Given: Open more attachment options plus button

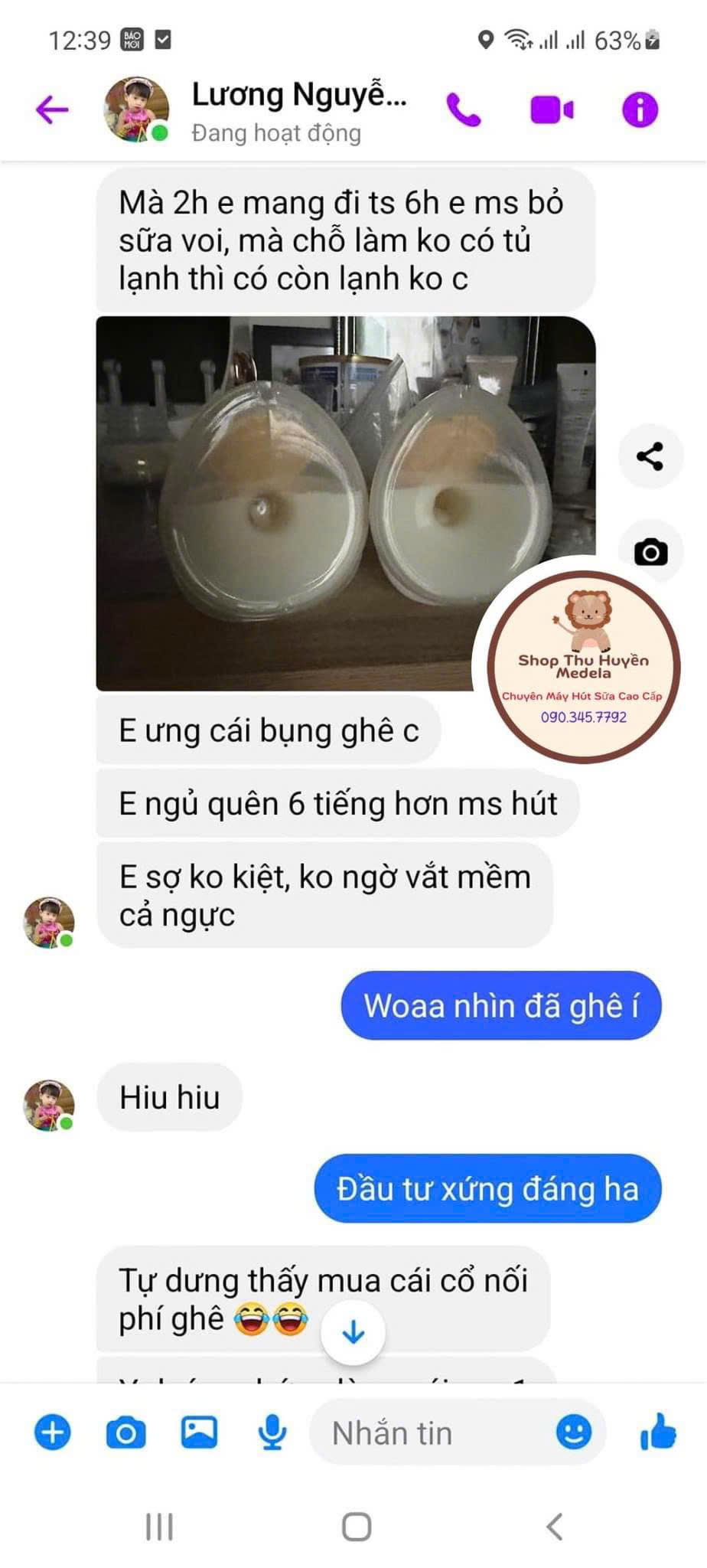Looking at the screenshot, I should coord(52,1432).
